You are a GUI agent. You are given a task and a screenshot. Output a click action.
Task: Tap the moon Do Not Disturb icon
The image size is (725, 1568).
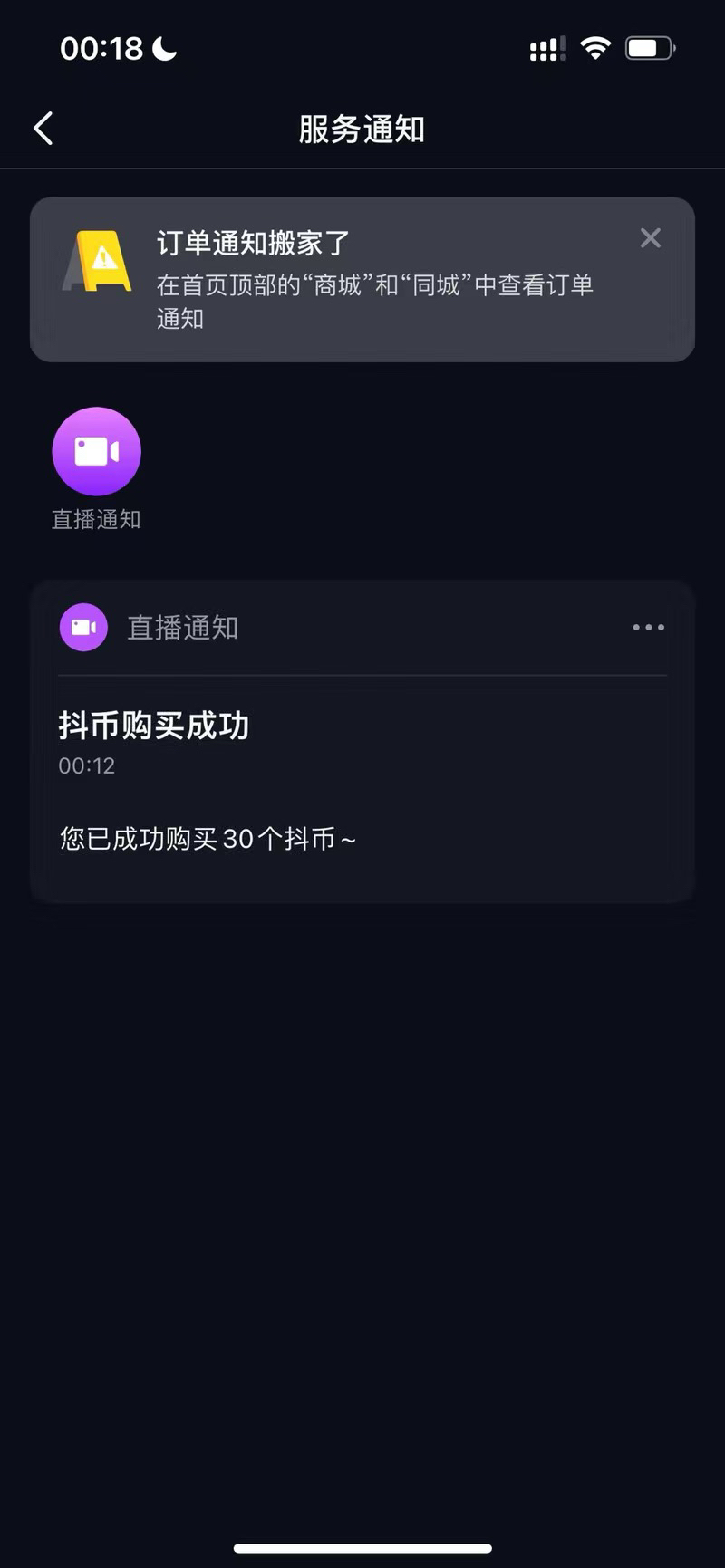pyautogui.click(x=163, y=50)
